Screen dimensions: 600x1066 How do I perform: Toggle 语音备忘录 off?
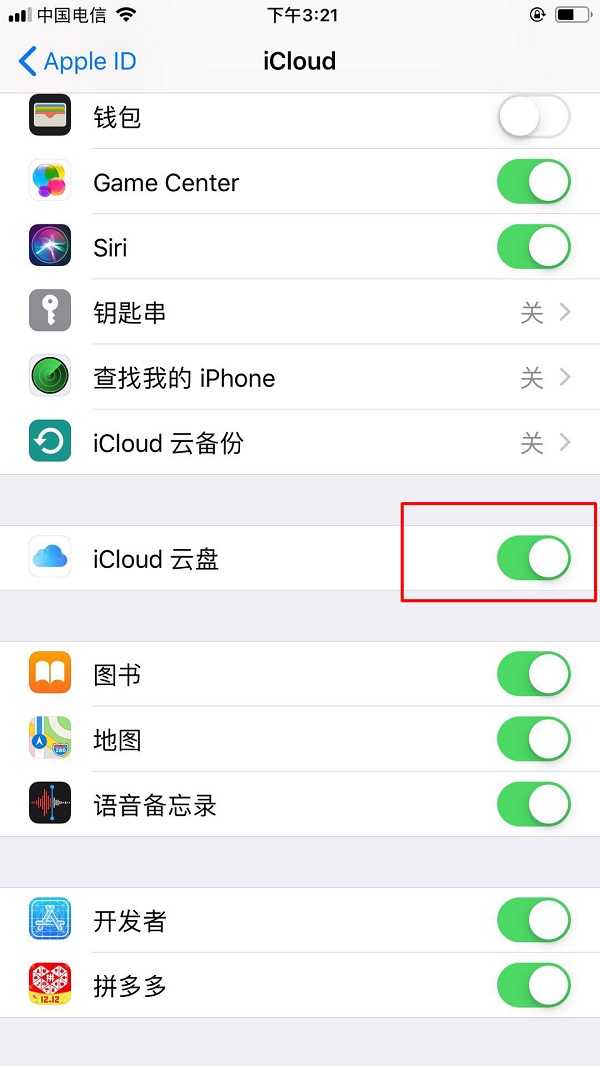tap(533, 805)
